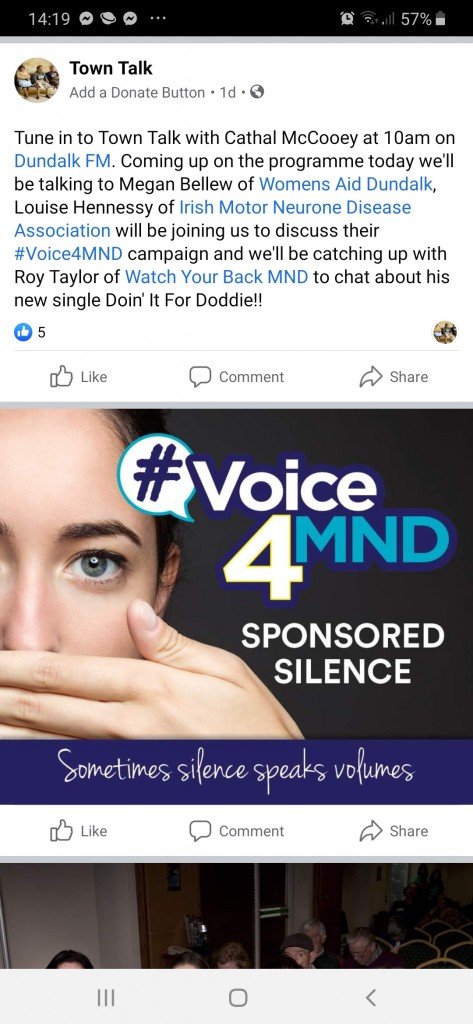Like the Voice4MND image

[x=78, y=831]
